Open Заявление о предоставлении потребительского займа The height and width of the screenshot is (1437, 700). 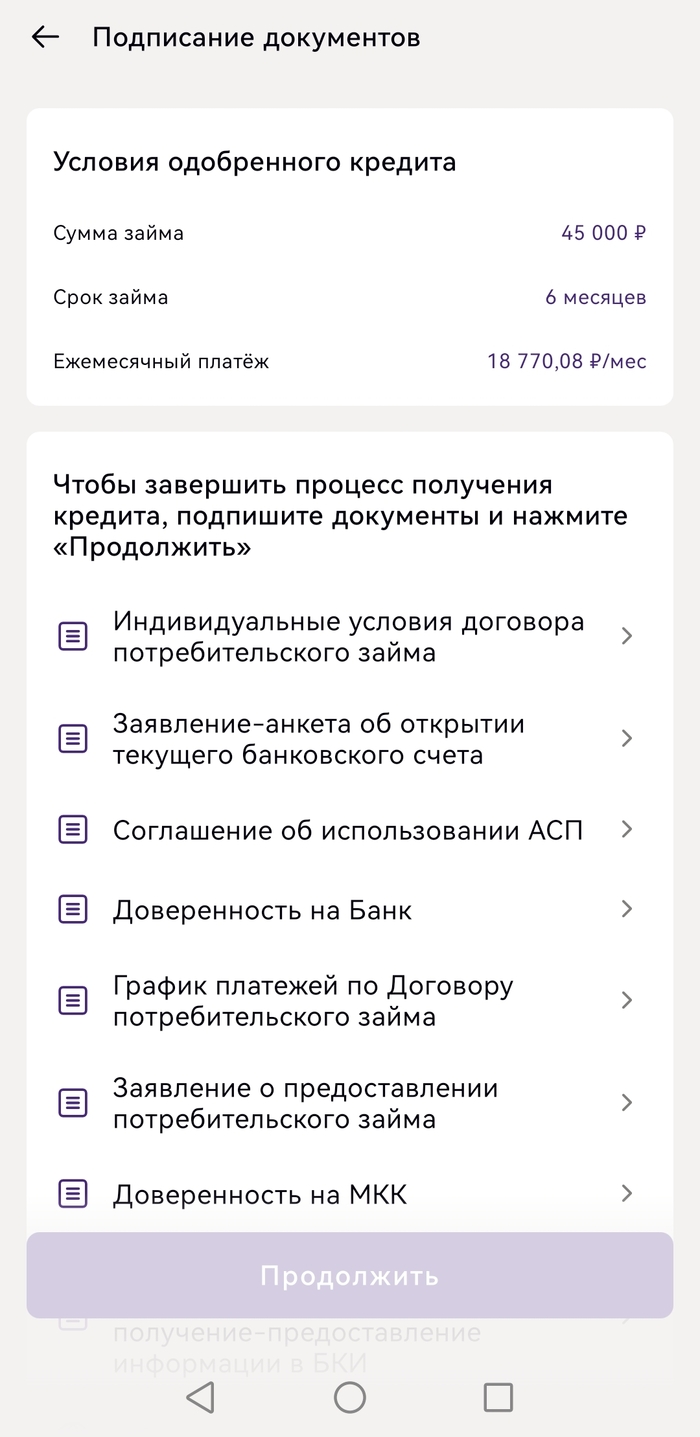pyautogui.click(x=348, y=1103)
